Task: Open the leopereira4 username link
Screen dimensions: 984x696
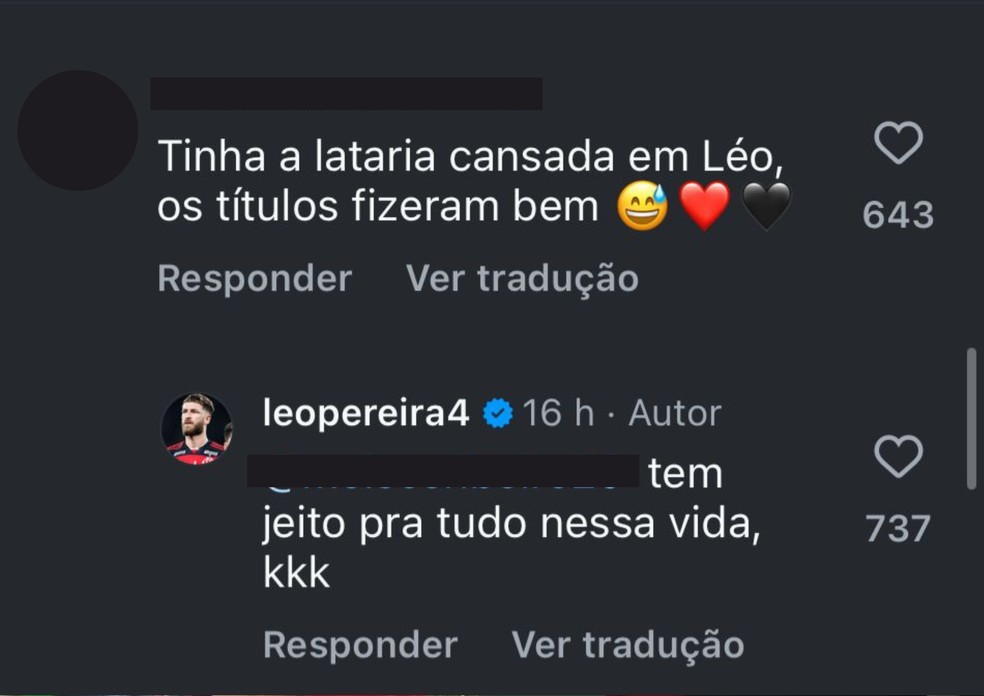Action: coord(365,413)
